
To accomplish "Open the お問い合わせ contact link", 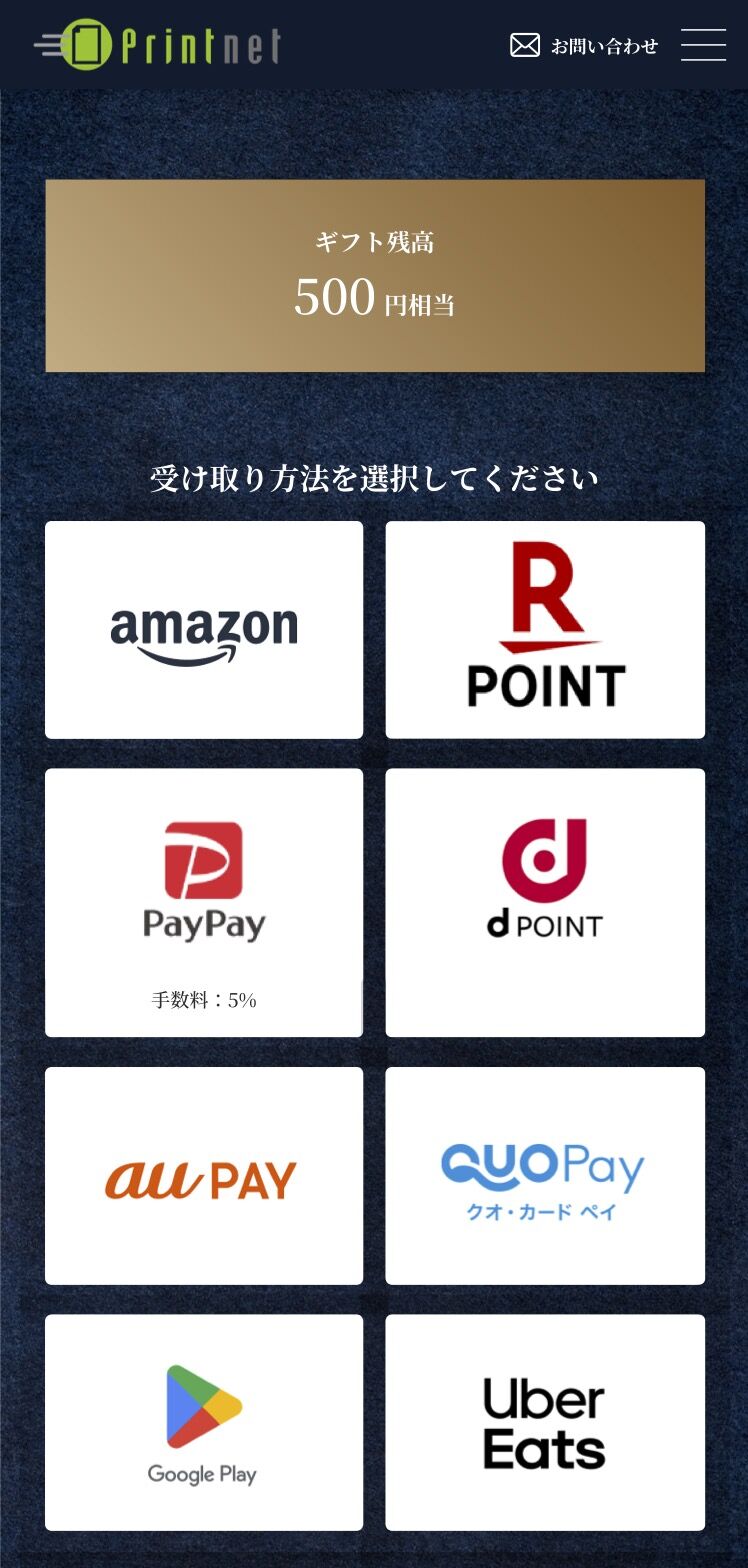I will [585, 45].
